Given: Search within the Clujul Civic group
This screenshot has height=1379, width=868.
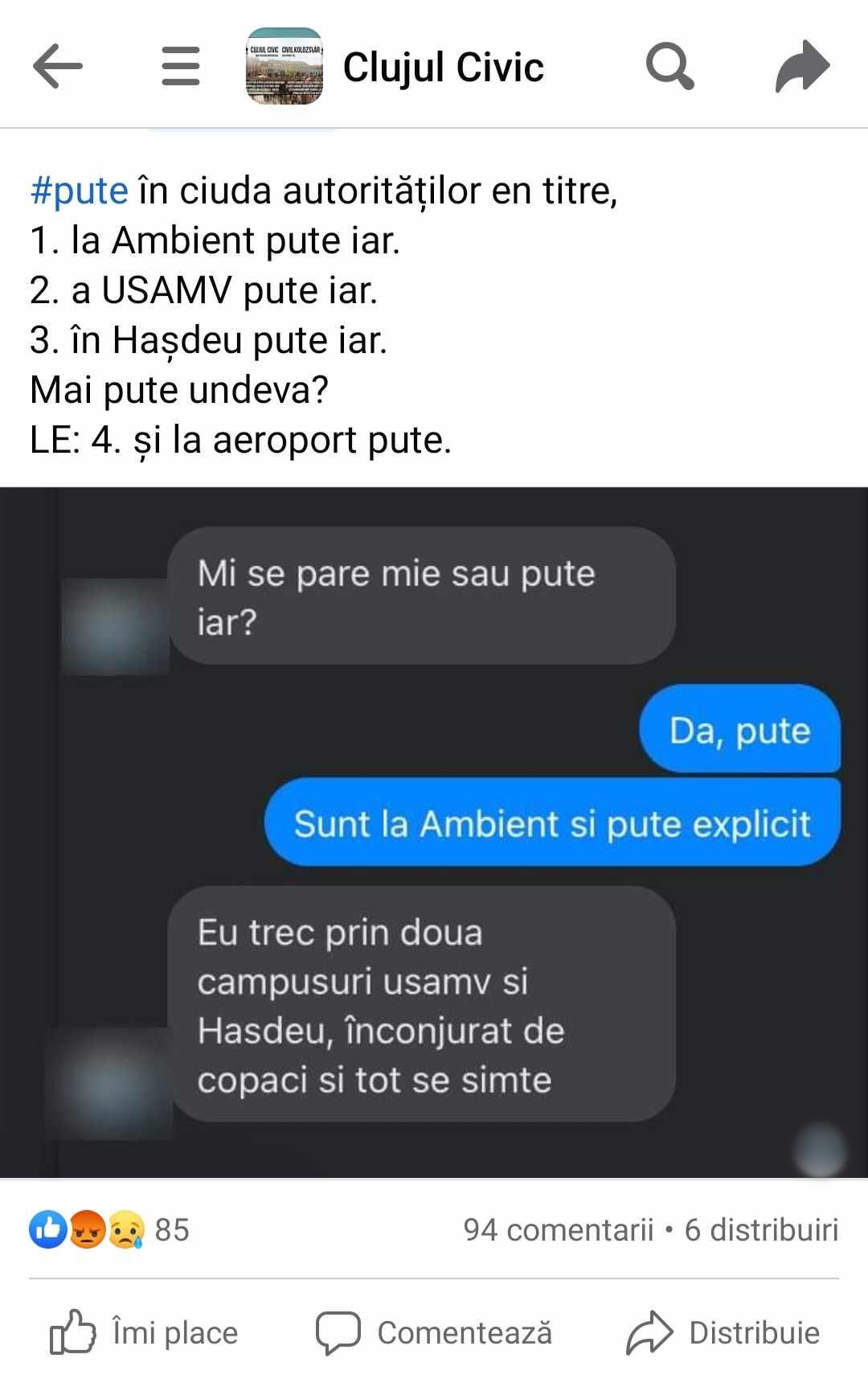Looking at the screenshot, I should 669,66.
